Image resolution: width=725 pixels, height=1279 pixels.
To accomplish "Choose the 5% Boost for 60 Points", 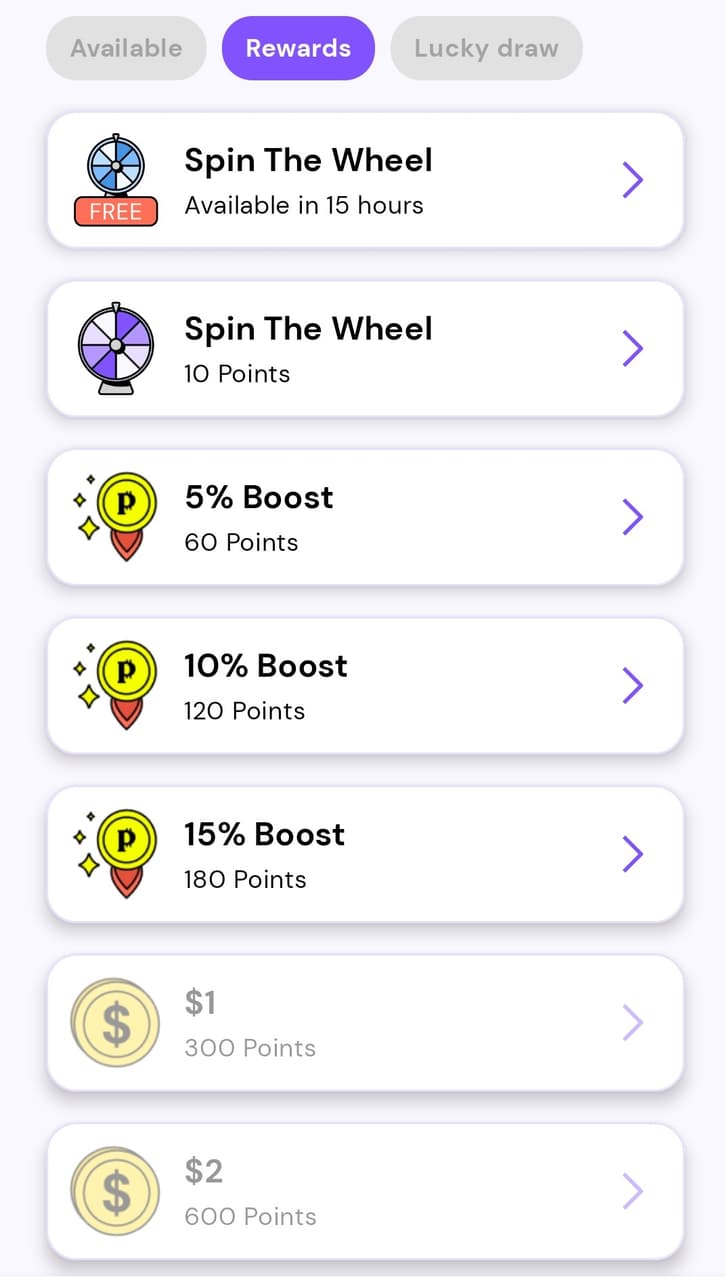I will point(365,518).
